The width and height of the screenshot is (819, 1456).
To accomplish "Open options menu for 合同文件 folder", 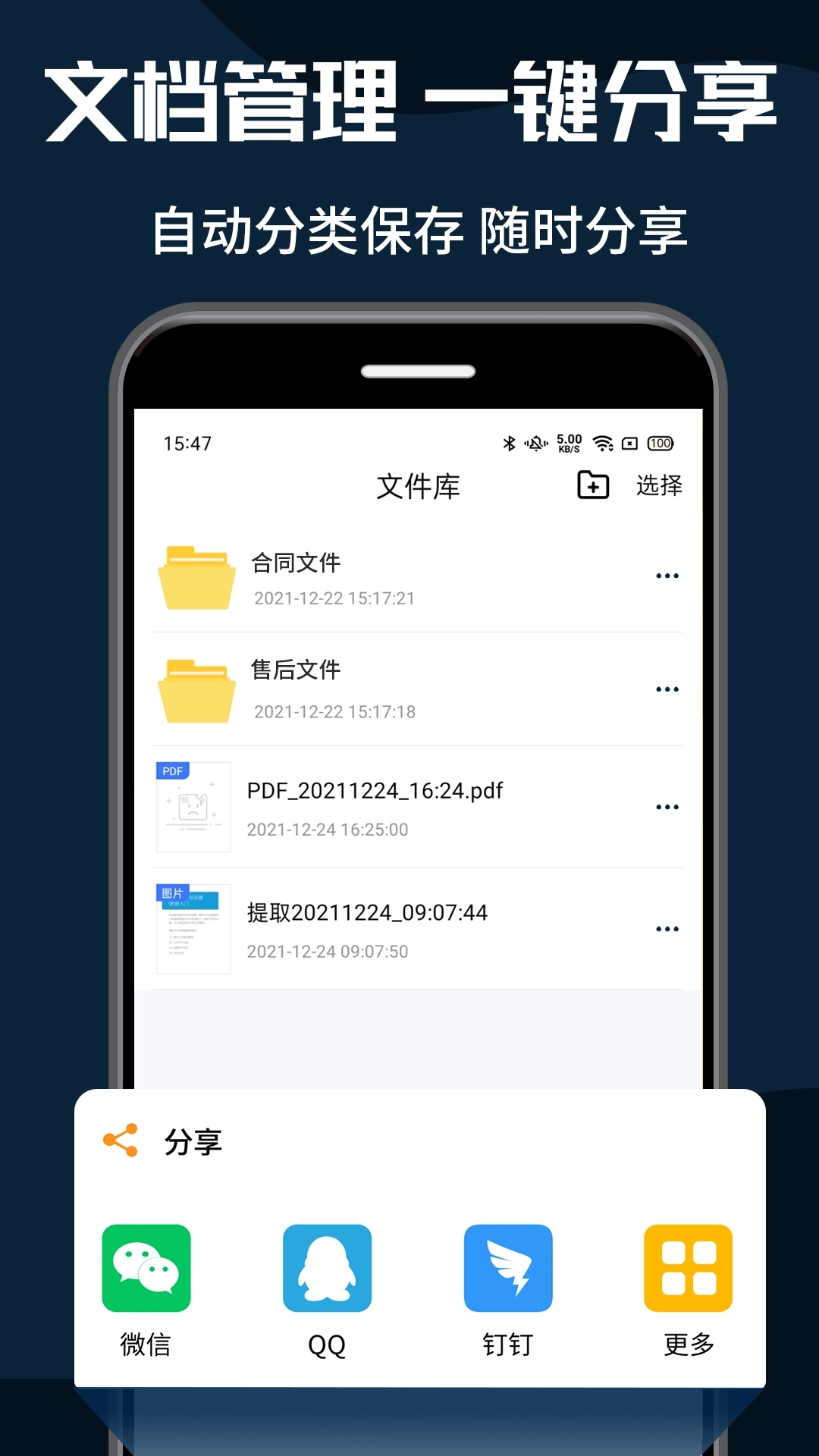I will tap(667, 575).
